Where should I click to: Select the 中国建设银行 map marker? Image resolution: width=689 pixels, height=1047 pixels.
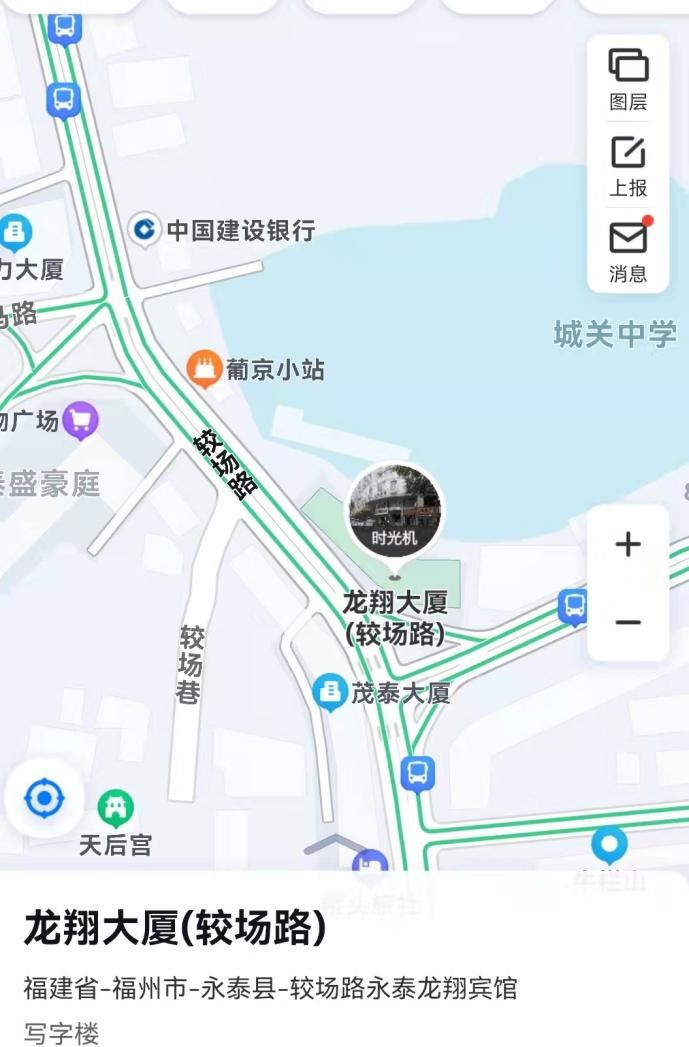click(146, 231)
